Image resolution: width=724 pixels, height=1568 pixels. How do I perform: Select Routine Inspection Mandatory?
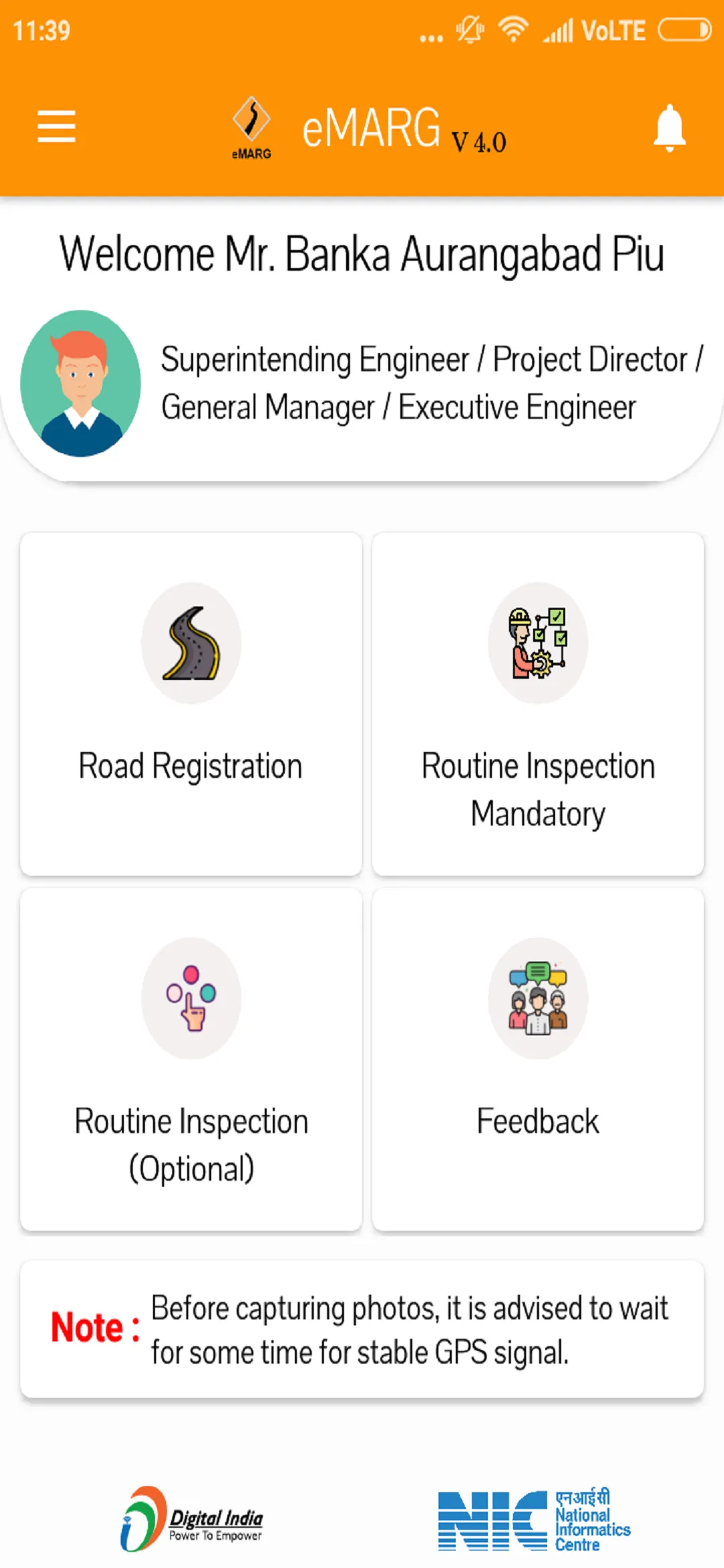[x=538, y=704]
